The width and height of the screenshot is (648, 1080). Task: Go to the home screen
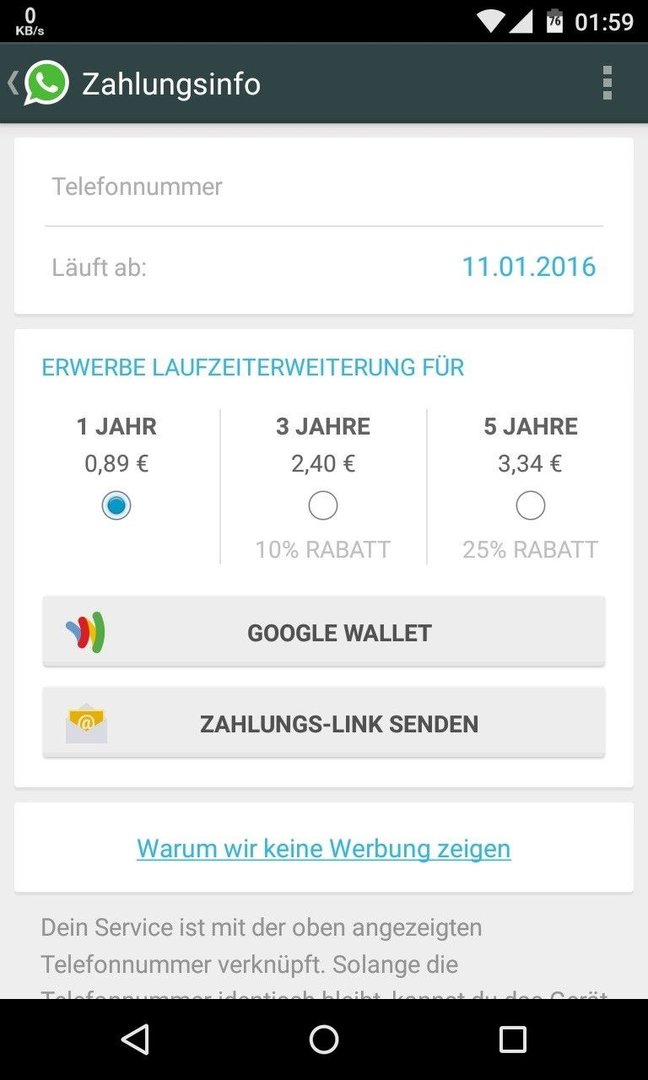click(x=324, y=1039)
